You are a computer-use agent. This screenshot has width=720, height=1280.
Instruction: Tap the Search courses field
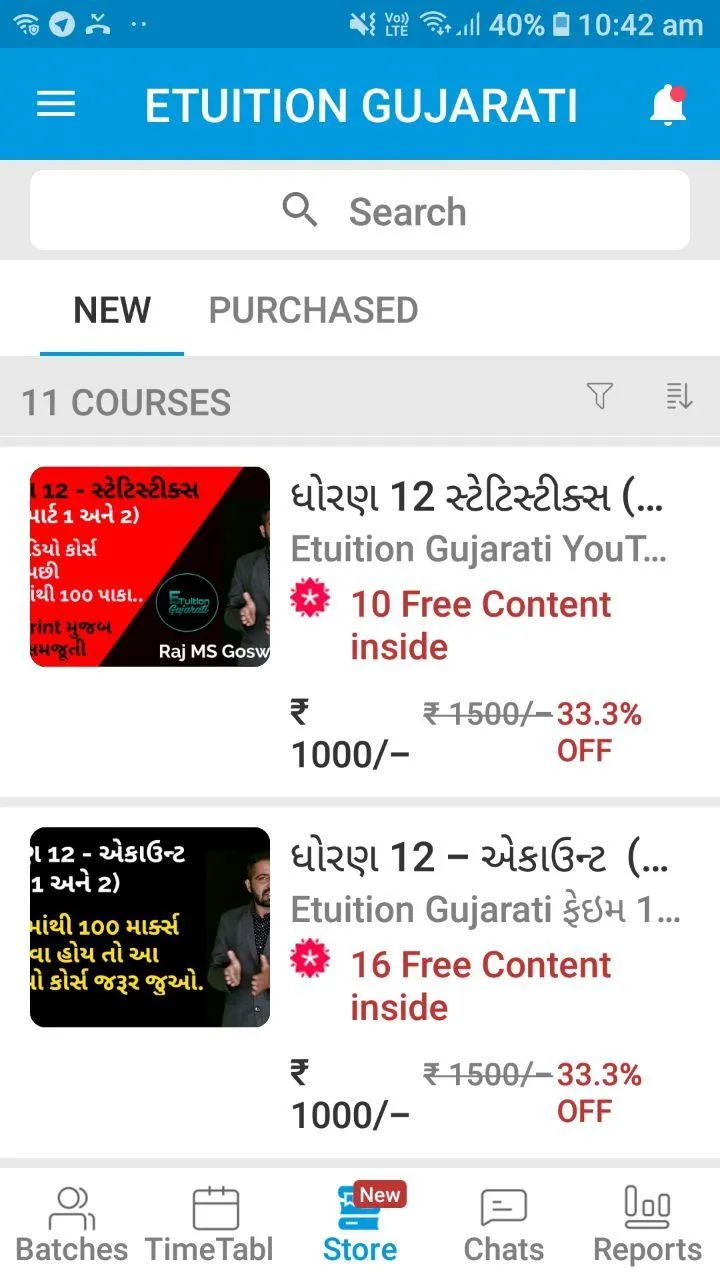point(360,211)
